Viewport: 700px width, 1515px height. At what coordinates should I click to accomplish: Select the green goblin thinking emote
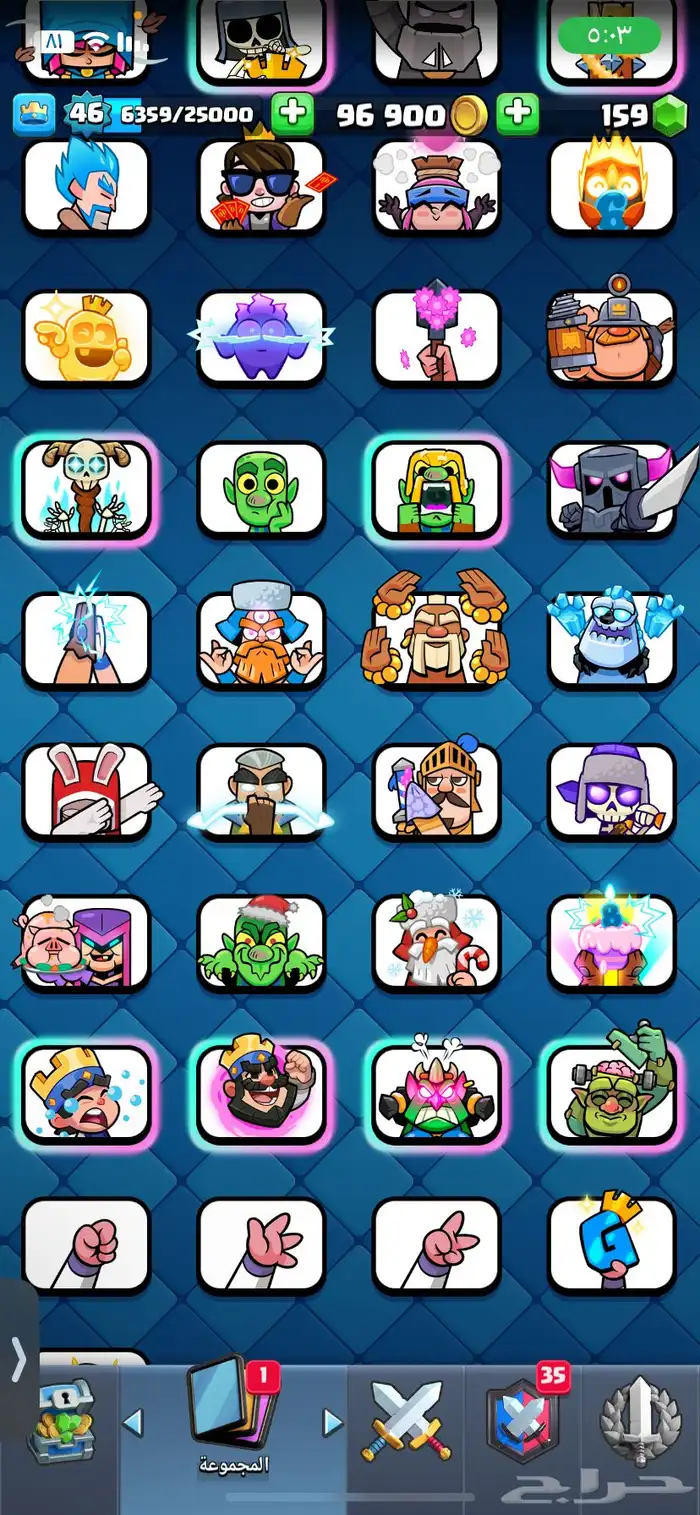(261, 488)
